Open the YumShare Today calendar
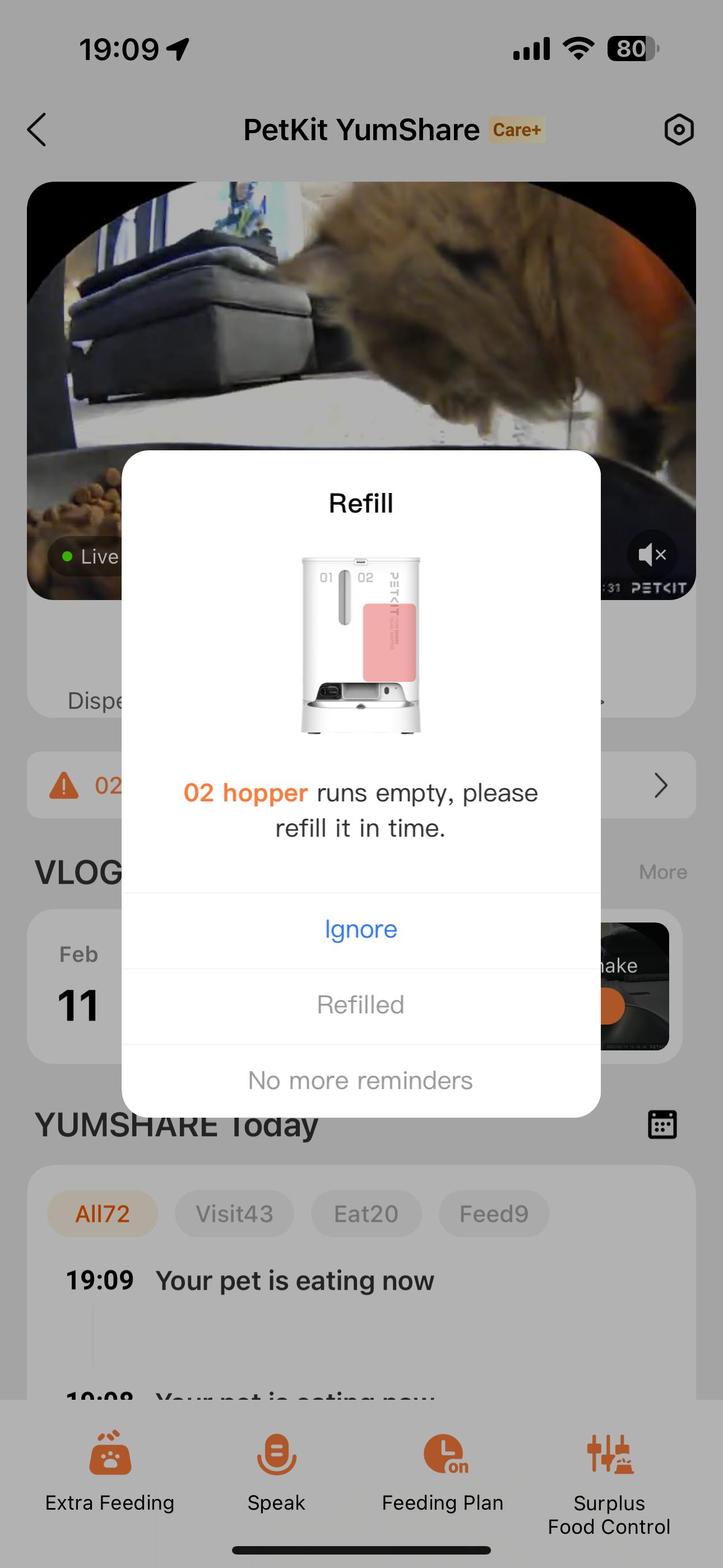 (661, 1124)
